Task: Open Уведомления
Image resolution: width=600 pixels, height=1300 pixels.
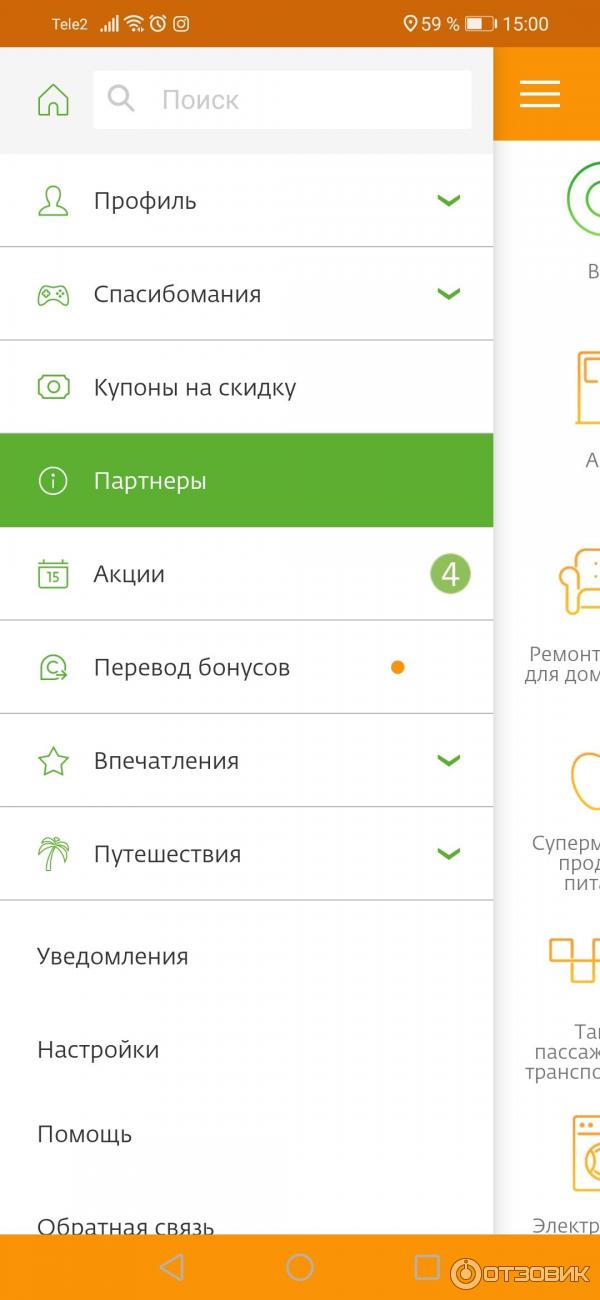Action: point(113,956)
